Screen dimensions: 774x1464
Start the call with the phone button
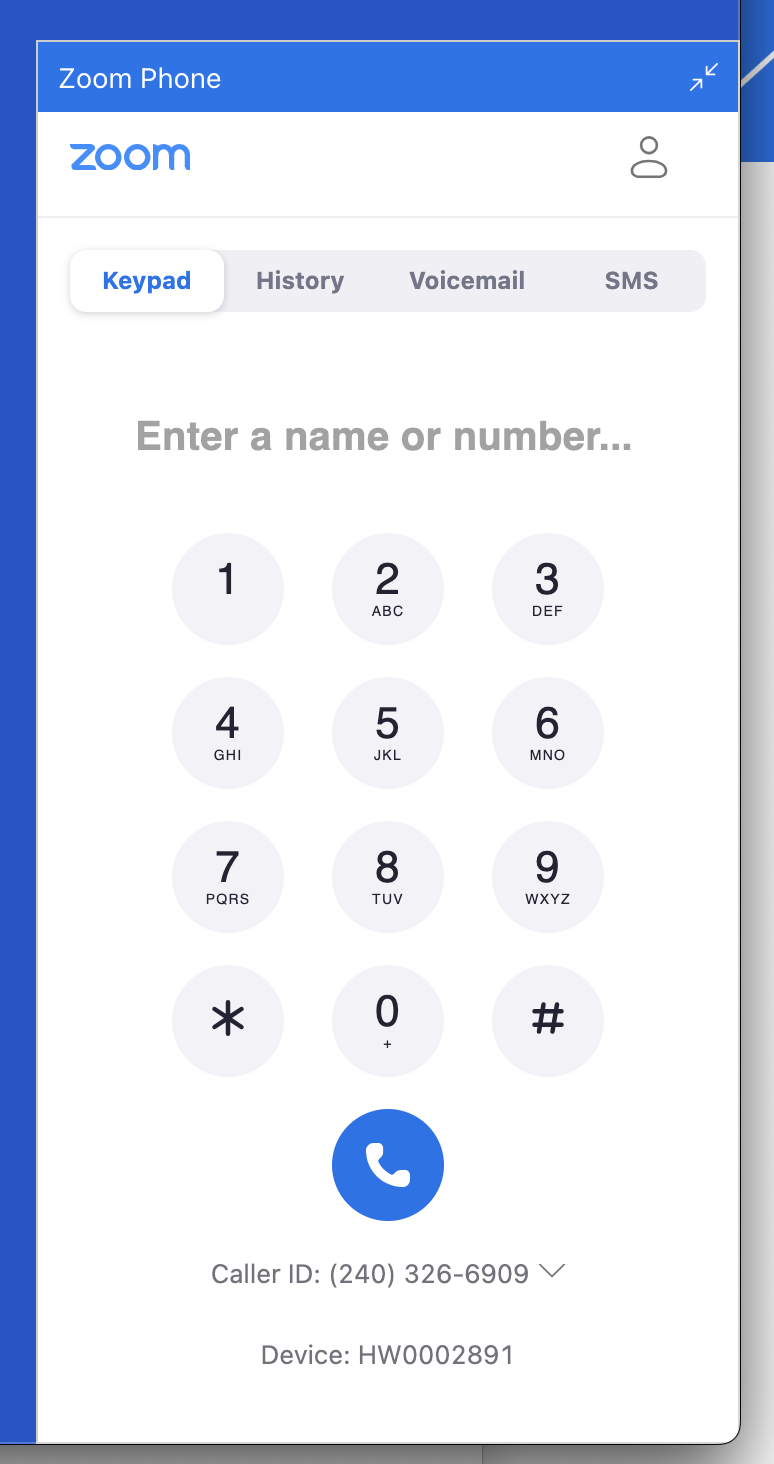click(x=388, y=1165)
